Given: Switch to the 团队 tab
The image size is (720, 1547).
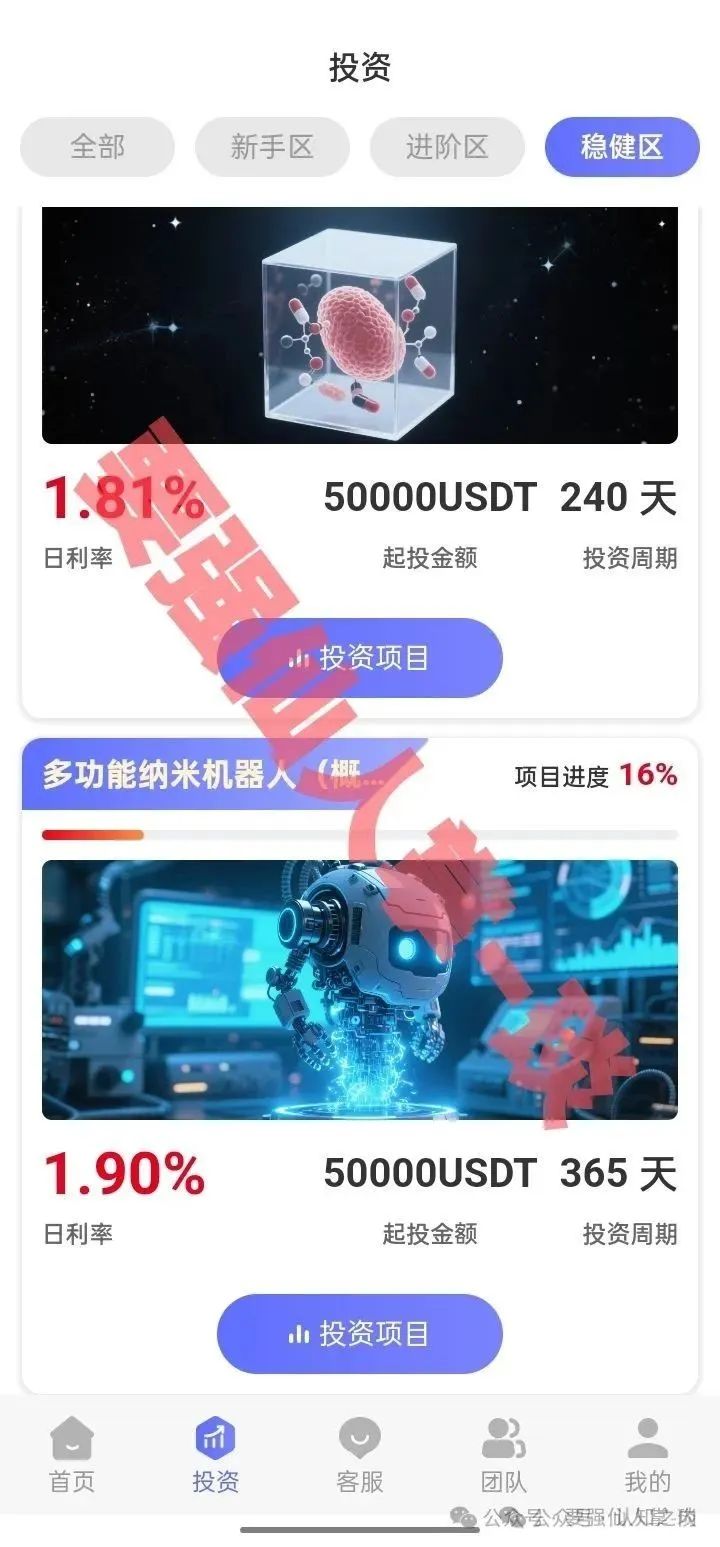Looking at the screenshot, I should [503, 1456].
